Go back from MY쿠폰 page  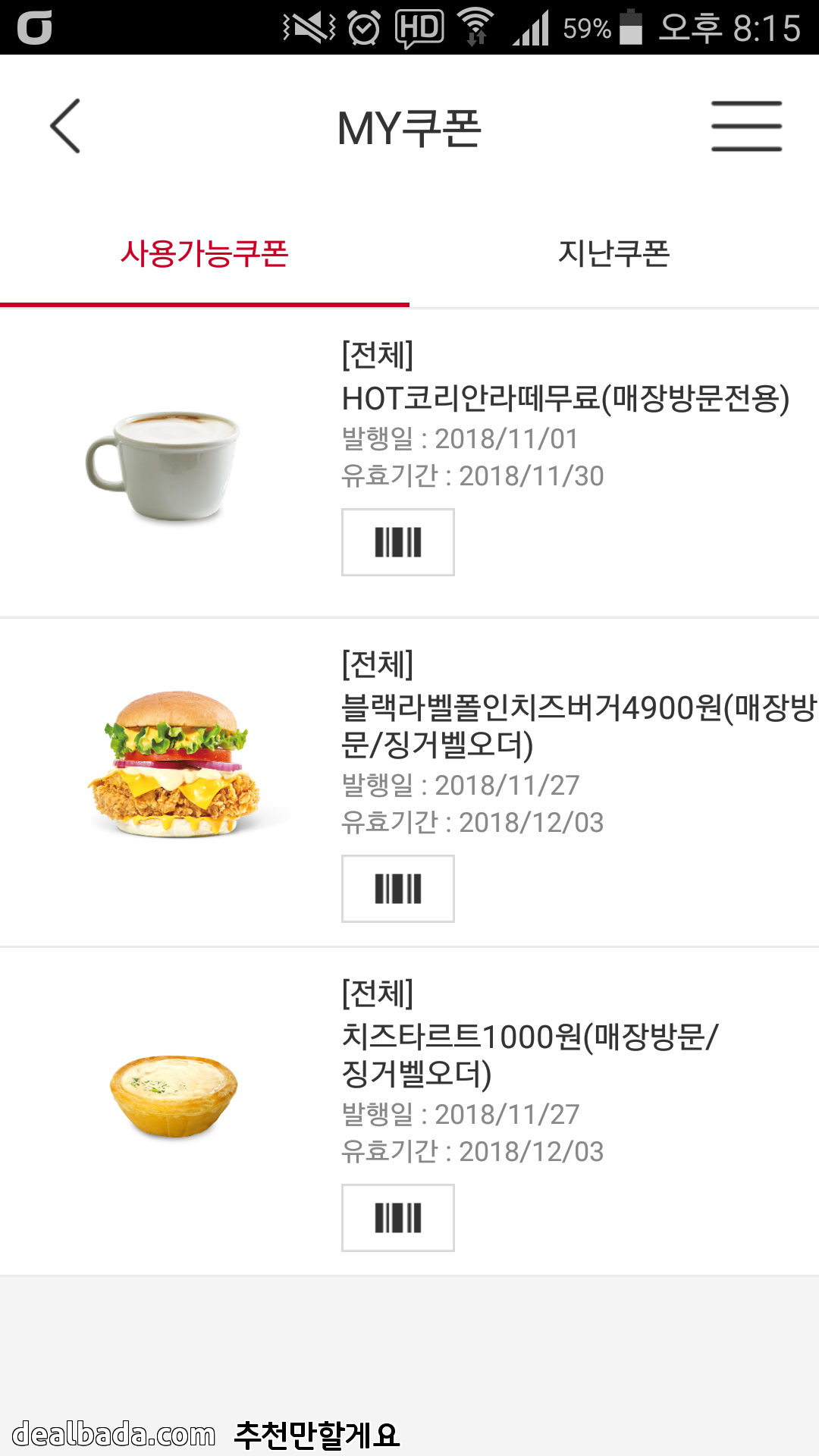(x=65, y=126)
